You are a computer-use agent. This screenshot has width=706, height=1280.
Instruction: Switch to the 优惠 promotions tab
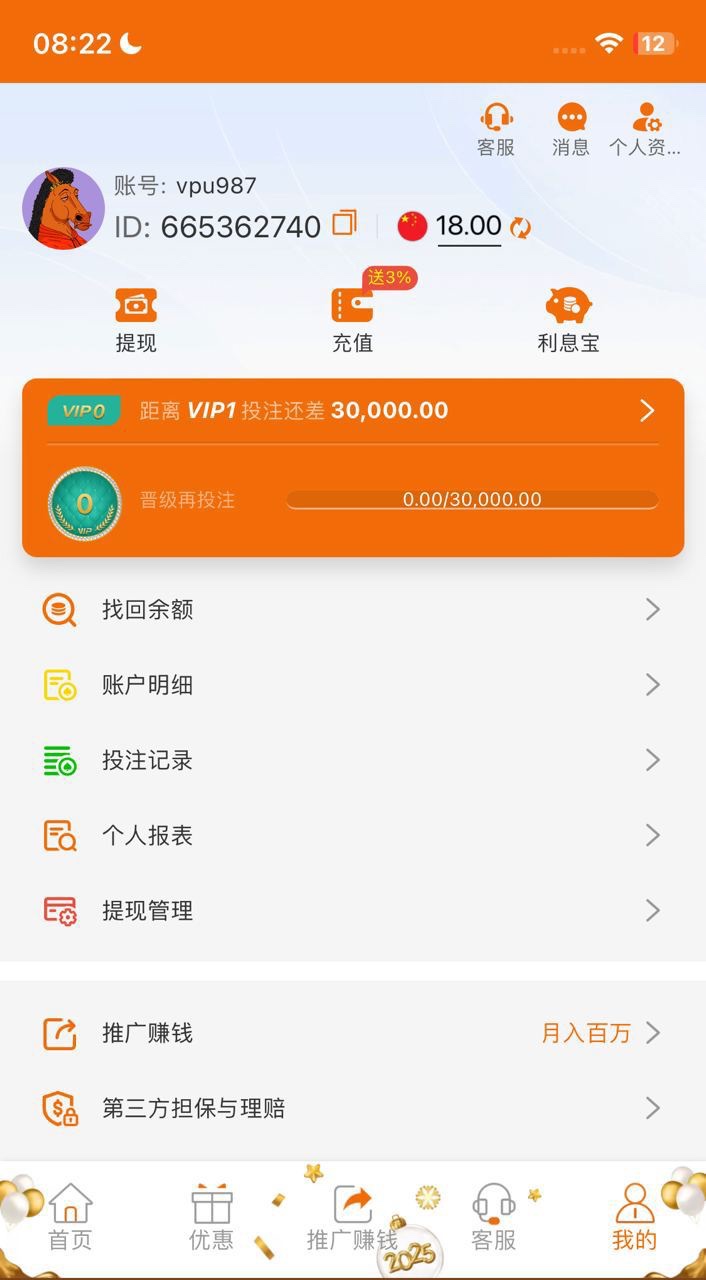coord(211,1218)
